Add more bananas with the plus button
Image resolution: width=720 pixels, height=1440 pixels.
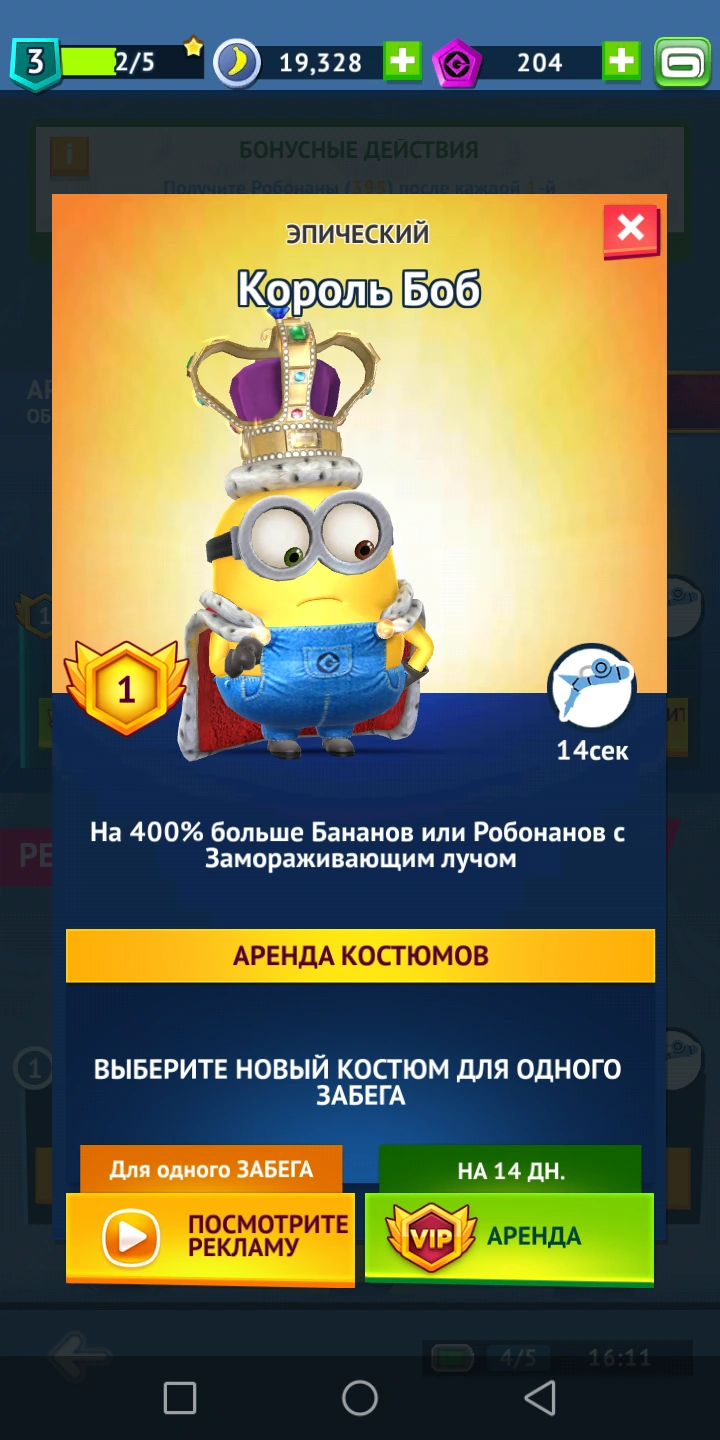[402, 62]
